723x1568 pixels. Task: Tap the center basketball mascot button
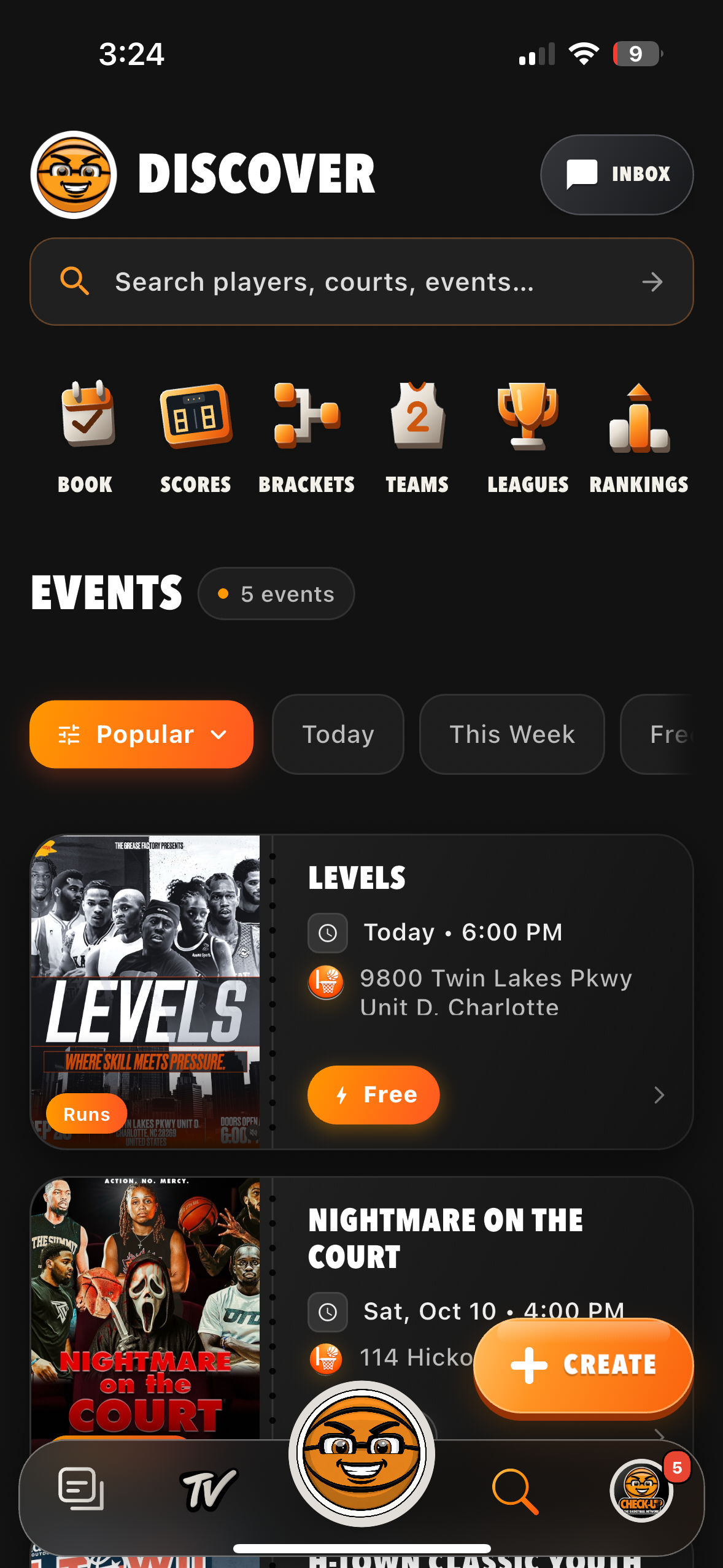pyautogui.click(x=361, y=1454)
